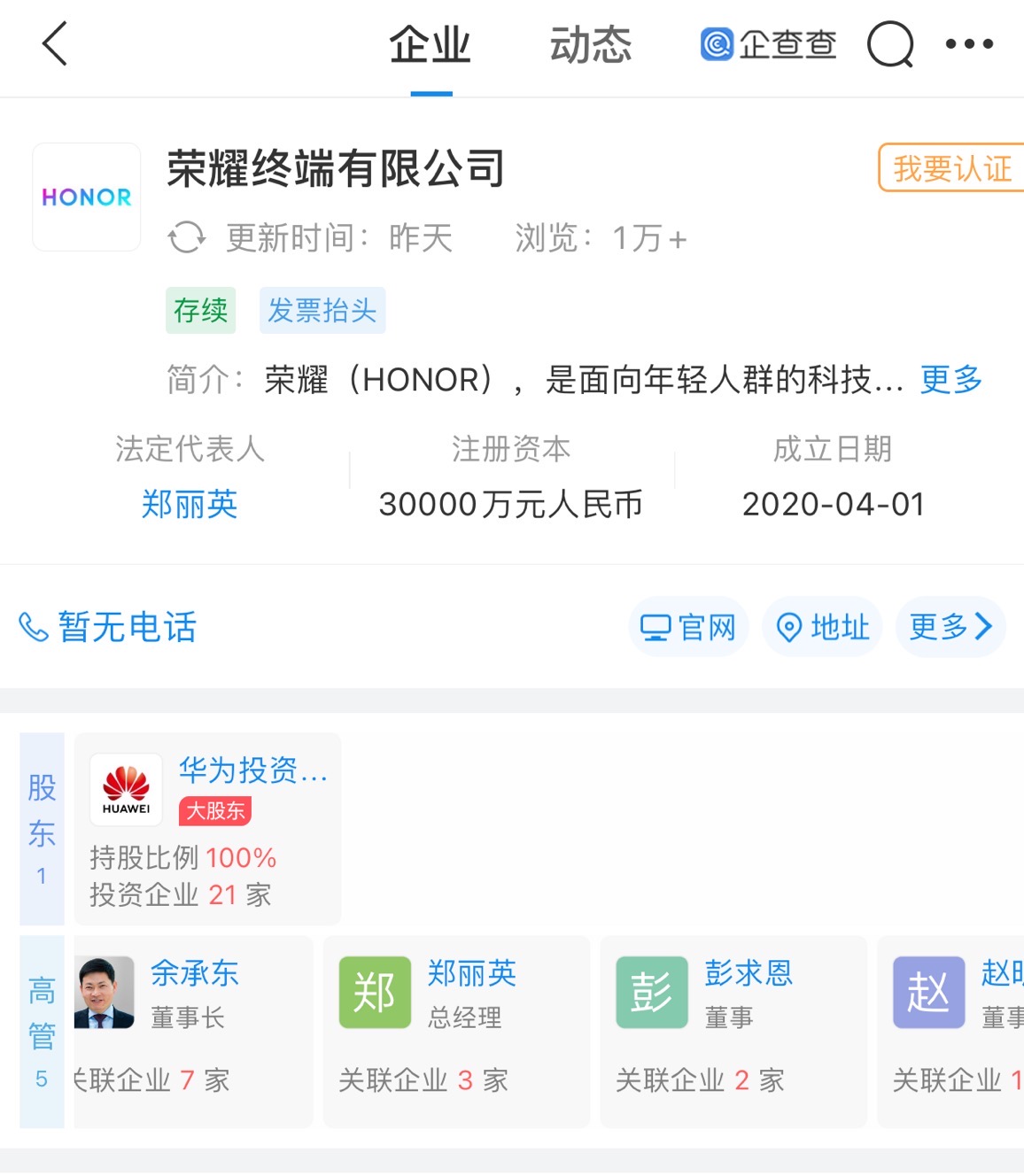Open the 官网 website button
This screenshot has width=1024, height=1176.
coord(689,628)
